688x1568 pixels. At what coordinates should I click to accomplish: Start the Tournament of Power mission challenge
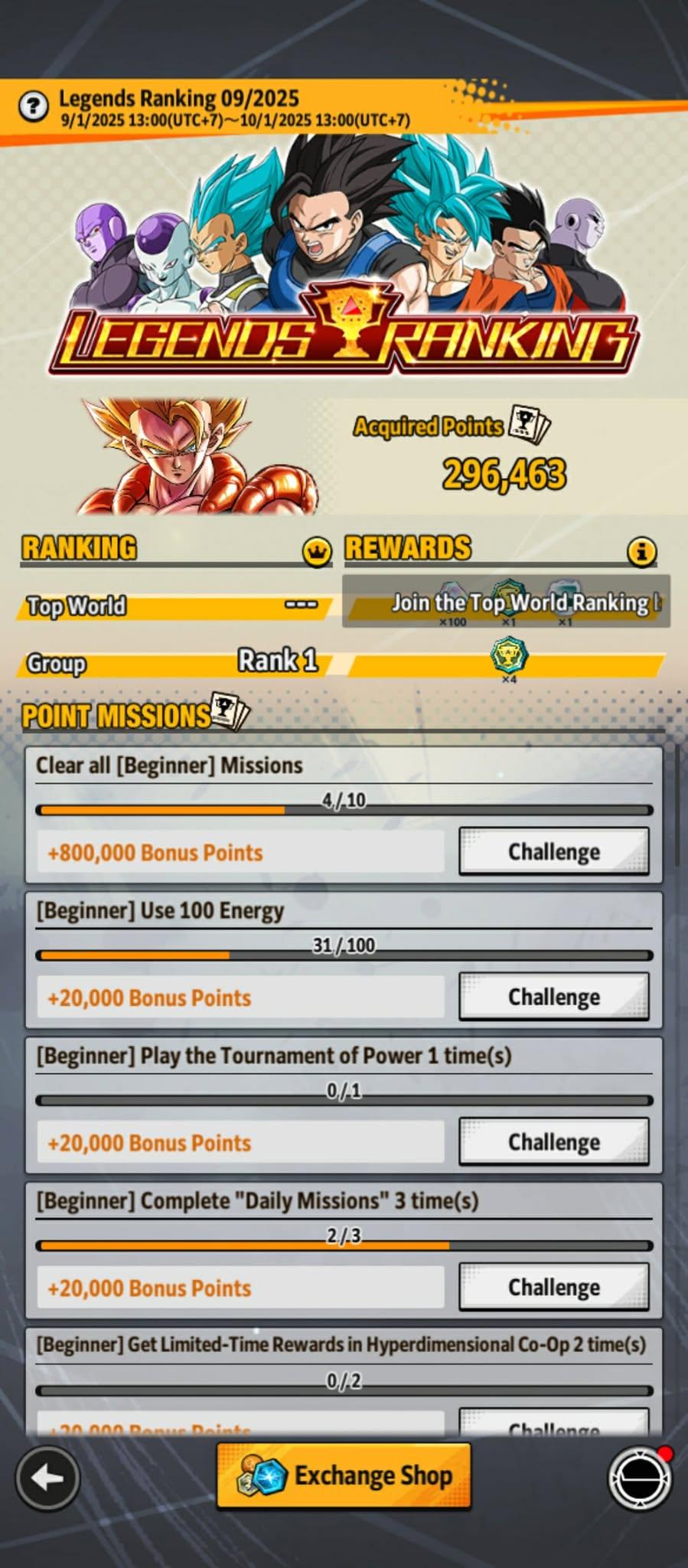click(x=553, y=1142)
